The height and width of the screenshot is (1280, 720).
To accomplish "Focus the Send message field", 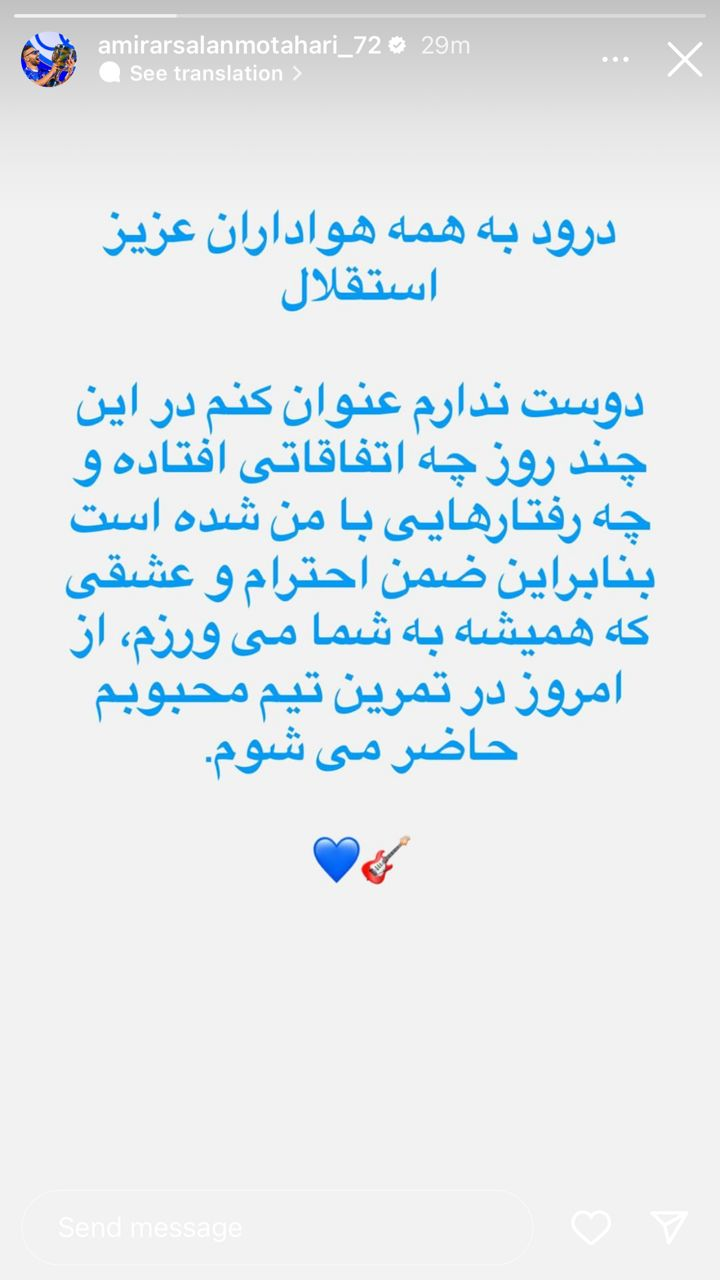I will [x=277, y=1227].
